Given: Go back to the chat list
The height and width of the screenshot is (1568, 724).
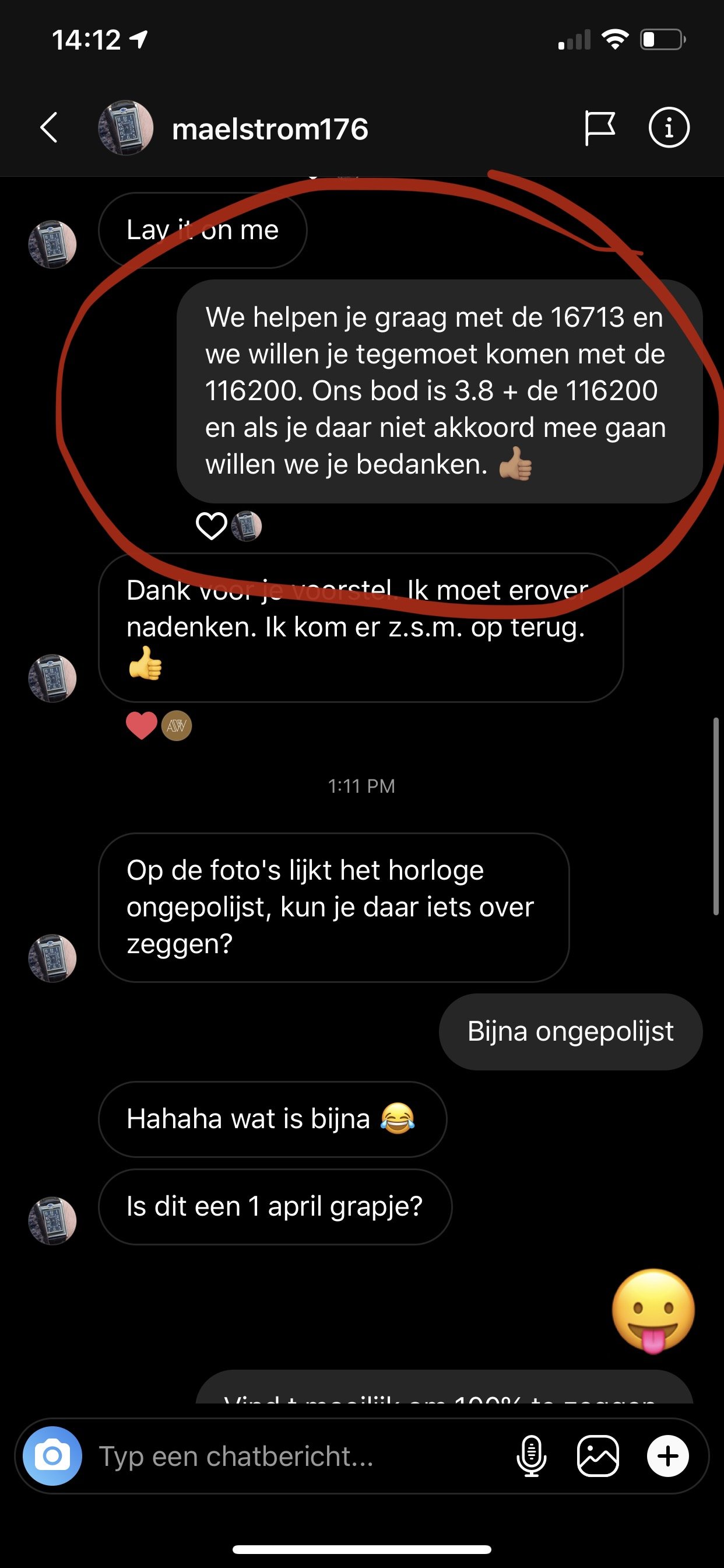Looking at the screenshot, I should [x=48, y=128].
